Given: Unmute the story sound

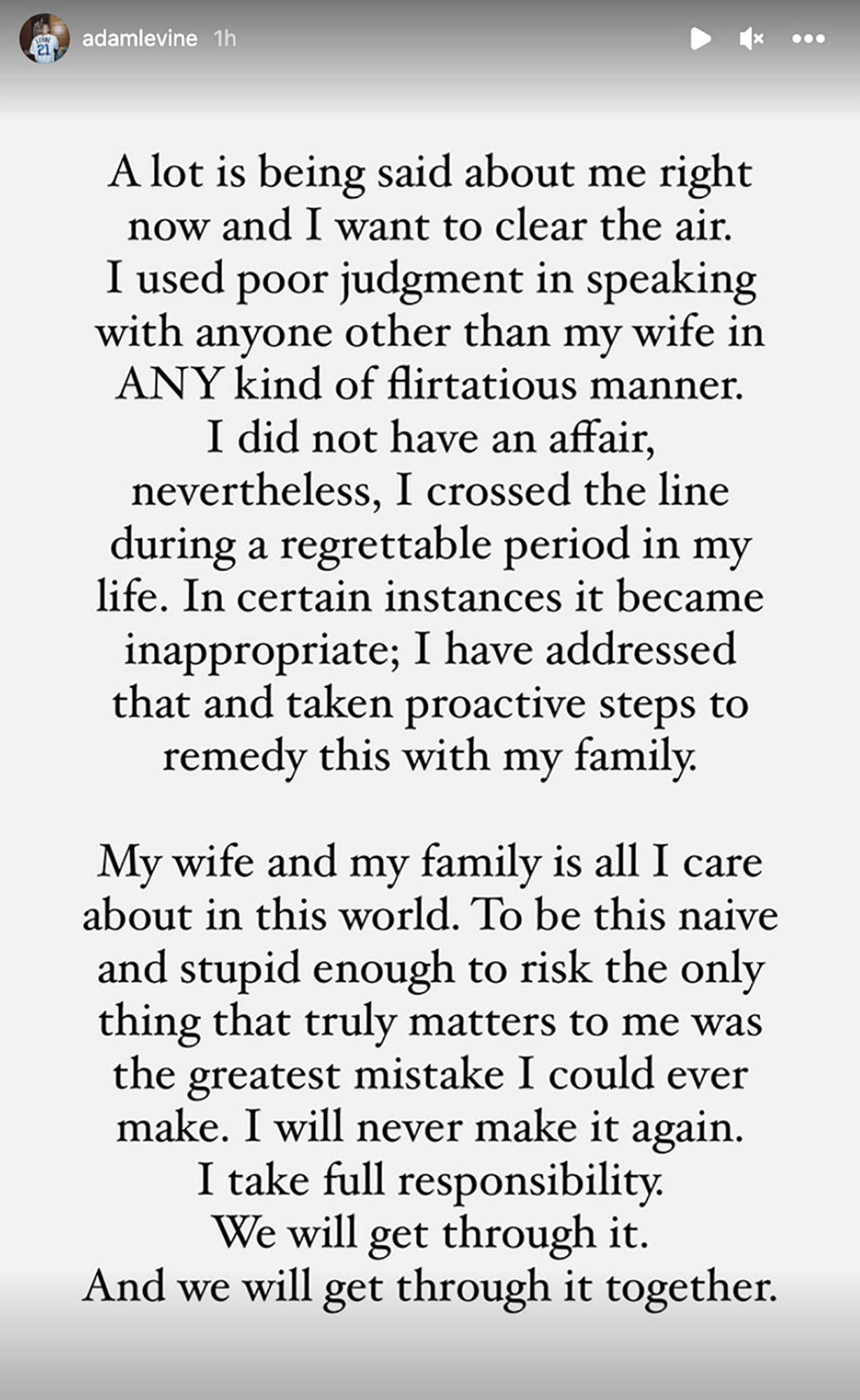Looking at the screenshot, I should 751,38.
